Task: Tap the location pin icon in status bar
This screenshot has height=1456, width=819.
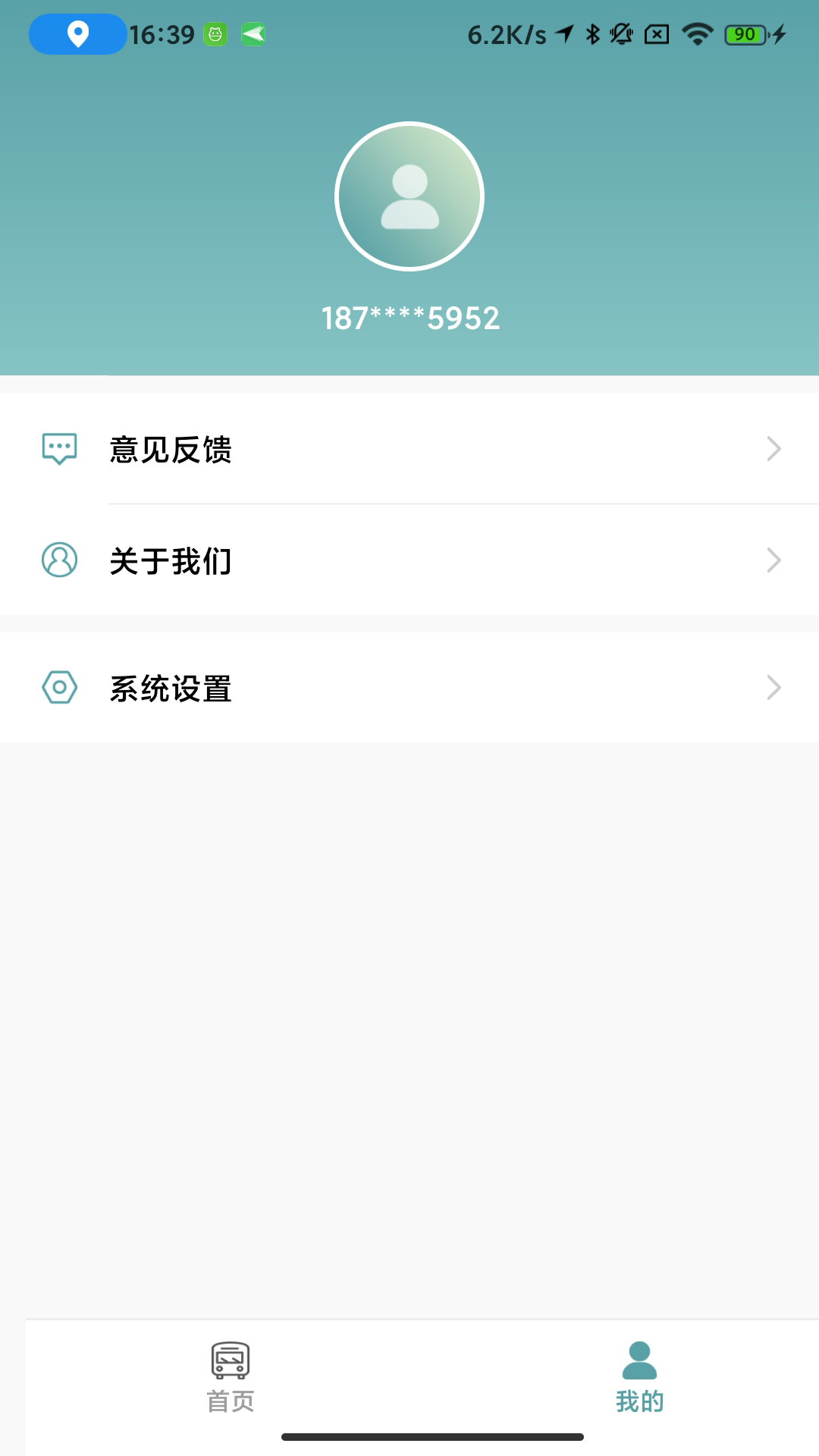Action: click(76, 33)
